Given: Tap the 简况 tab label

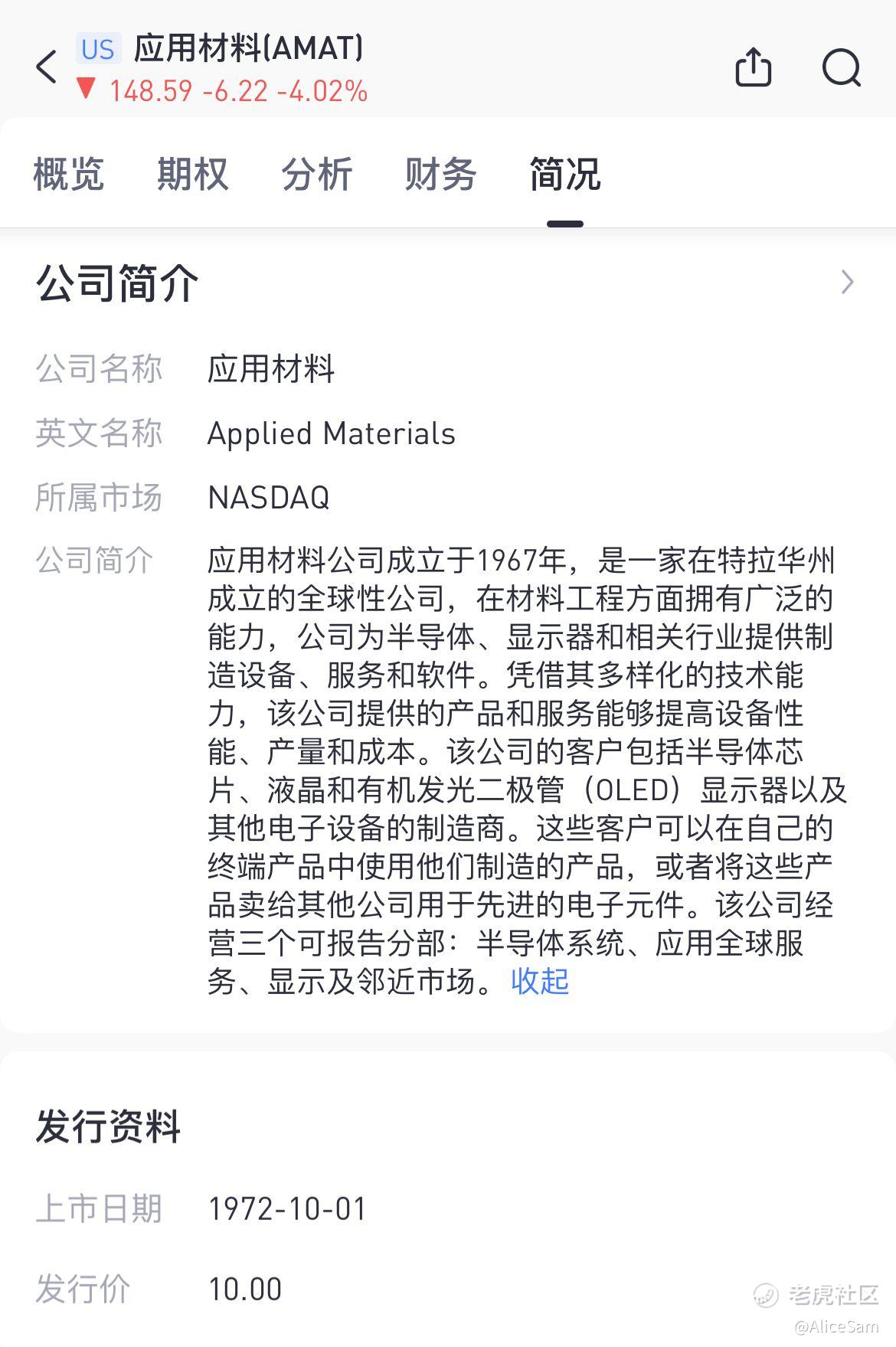Looking at the screenshot, I should tap(564, 175).
